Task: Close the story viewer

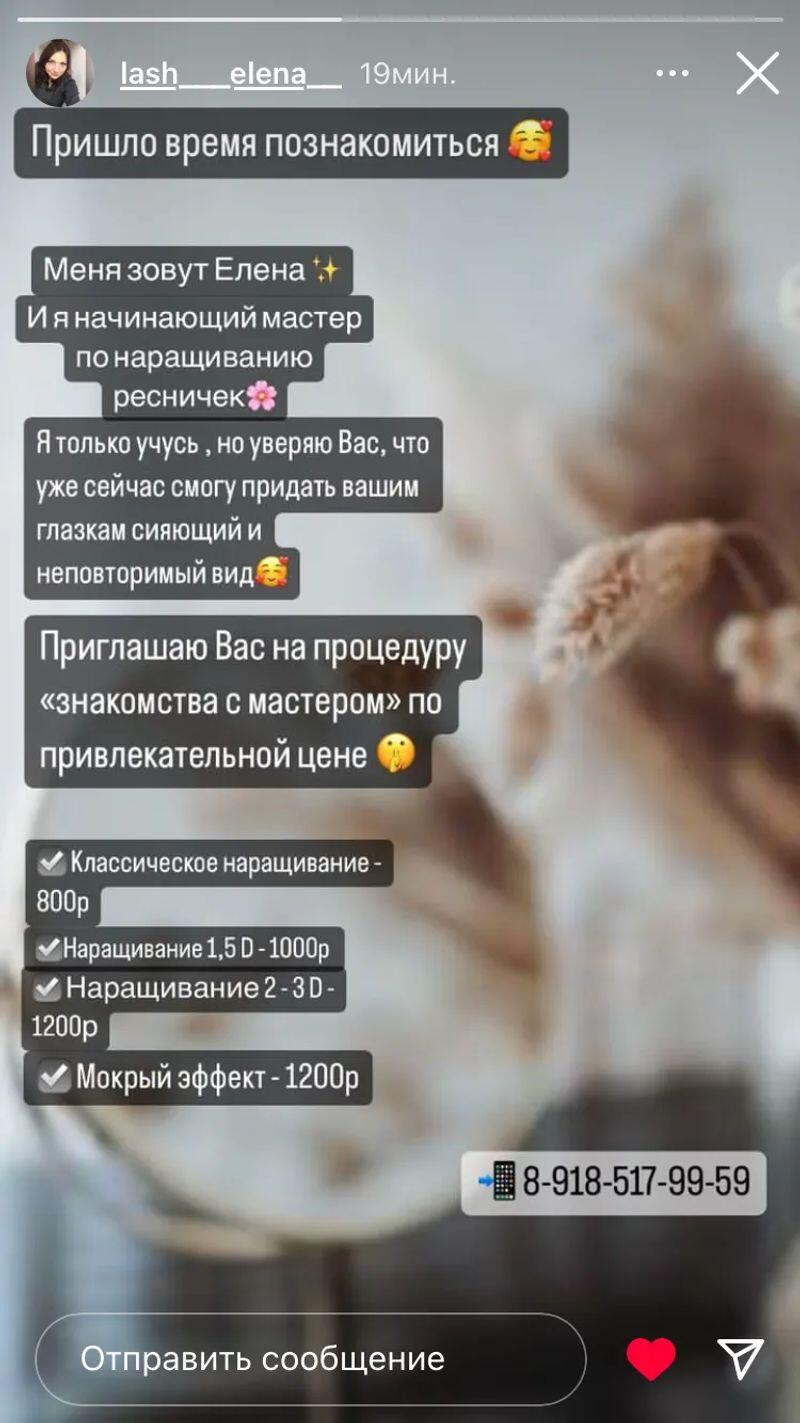Action: [757, 74]
